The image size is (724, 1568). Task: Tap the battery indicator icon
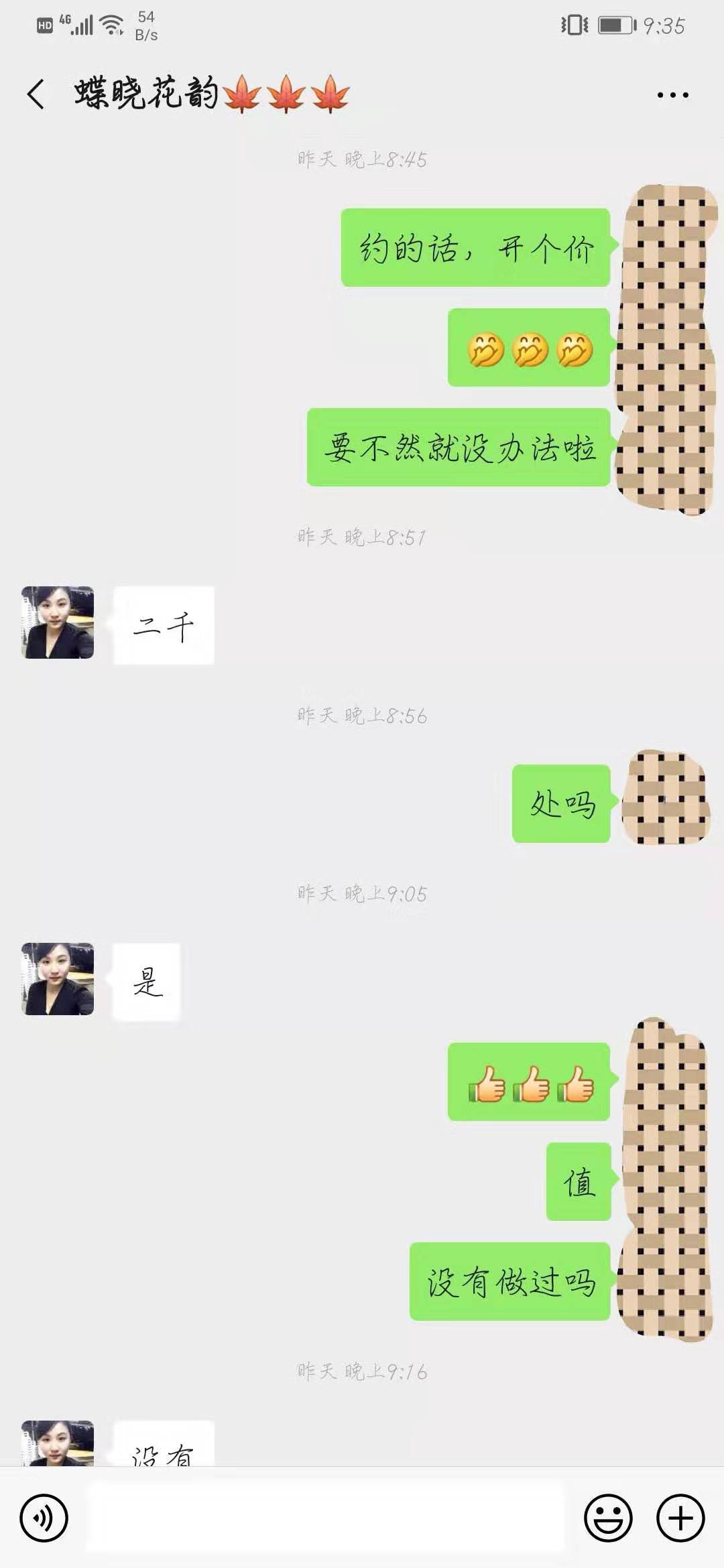[615, 22]
